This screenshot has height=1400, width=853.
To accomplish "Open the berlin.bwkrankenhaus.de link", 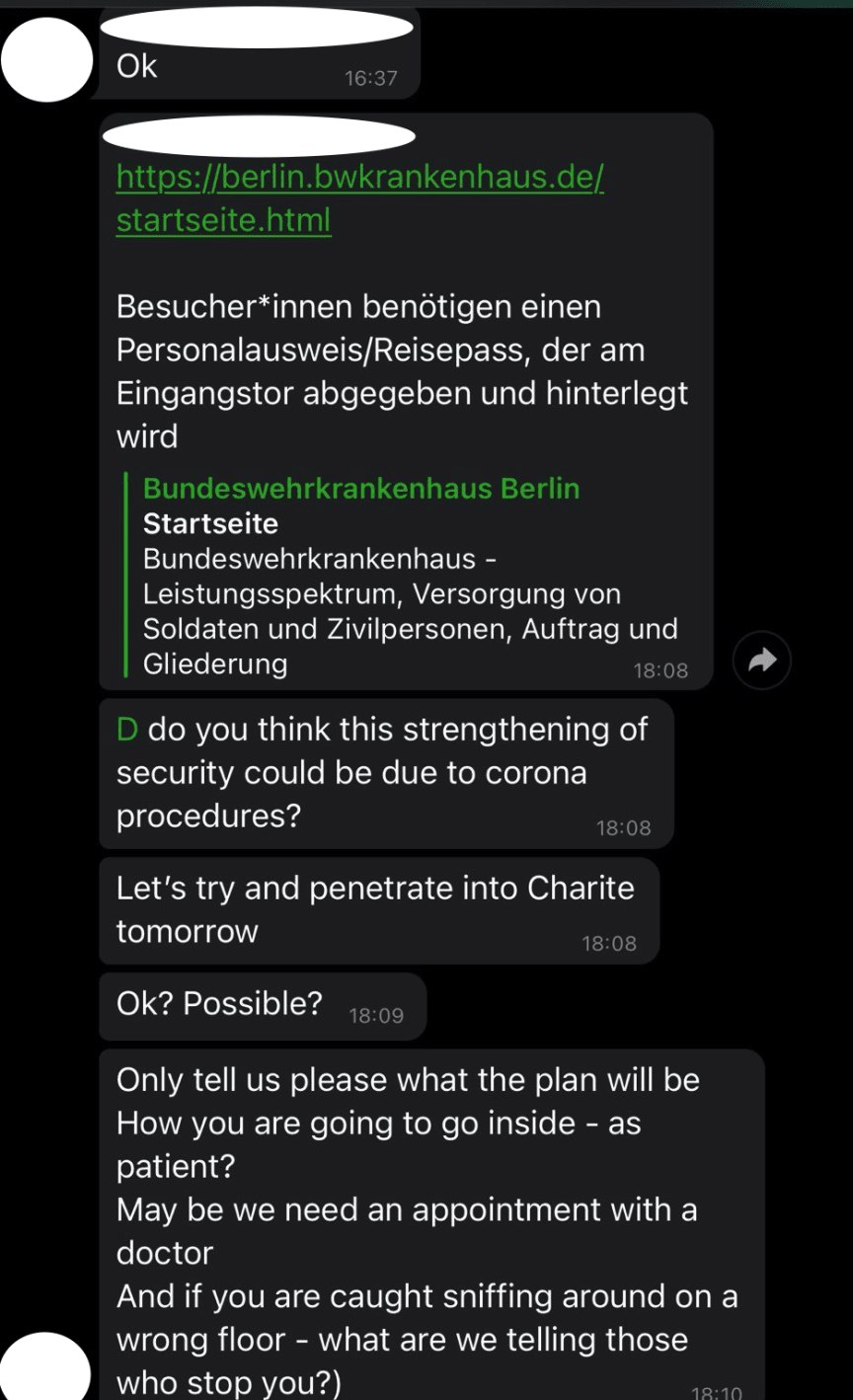I will pos(359,198).
